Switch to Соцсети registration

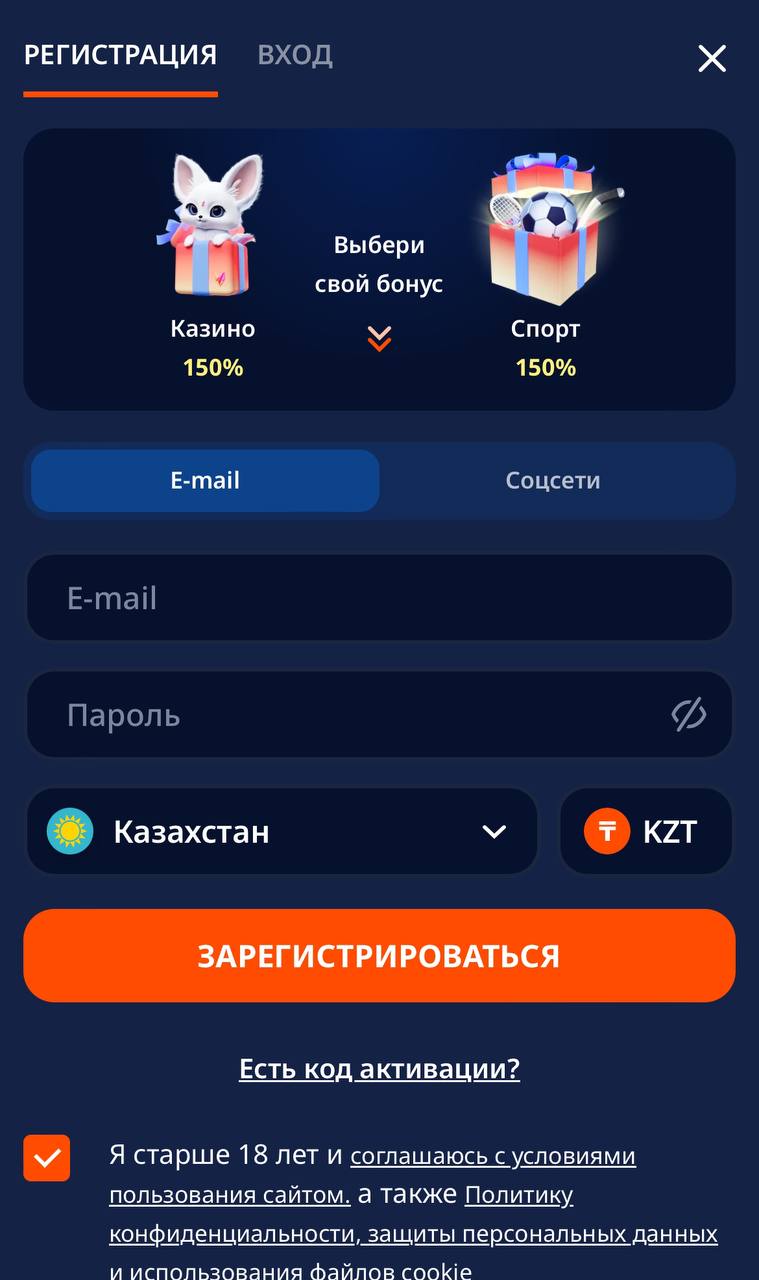point(553,480)
